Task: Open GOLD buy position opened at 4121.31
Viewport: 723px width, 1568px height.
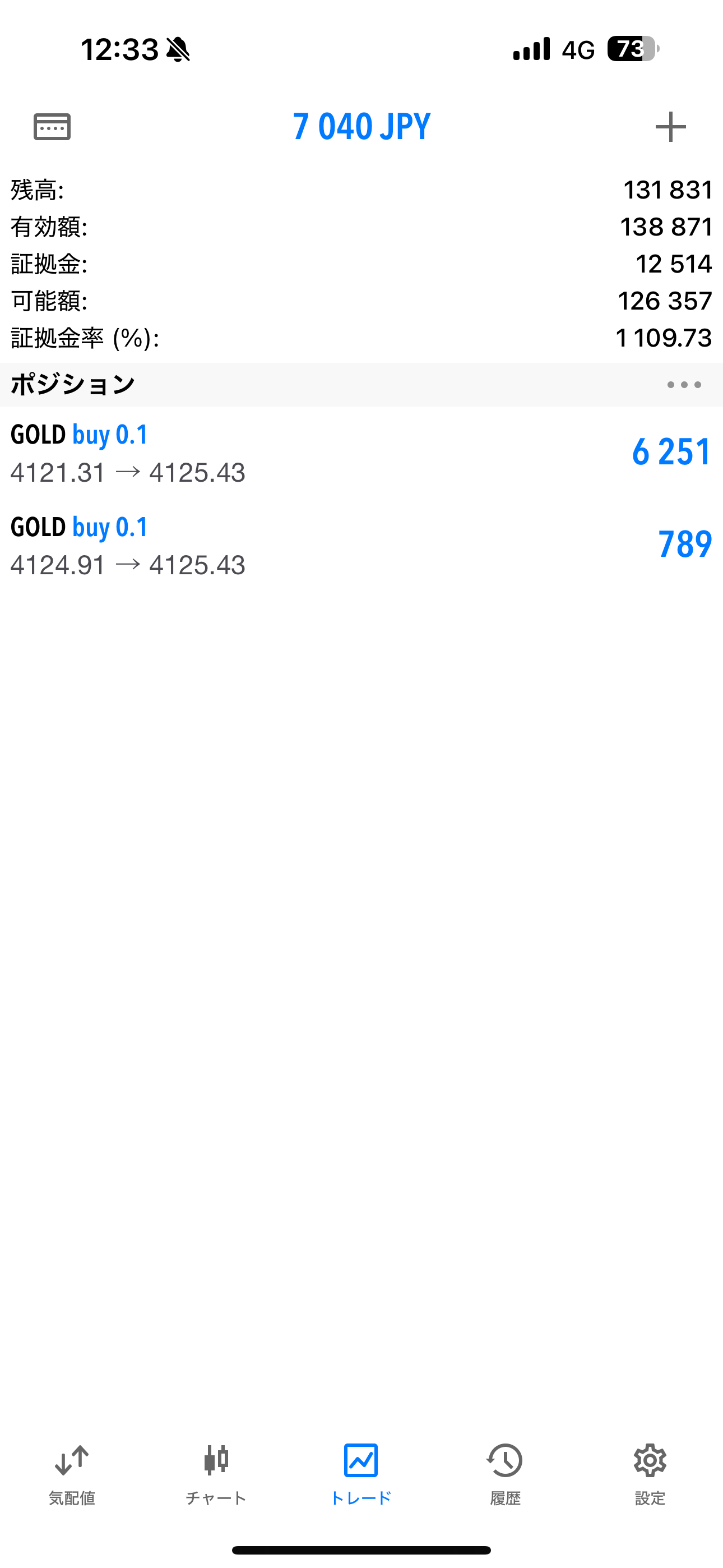Action: coord(361,453)
